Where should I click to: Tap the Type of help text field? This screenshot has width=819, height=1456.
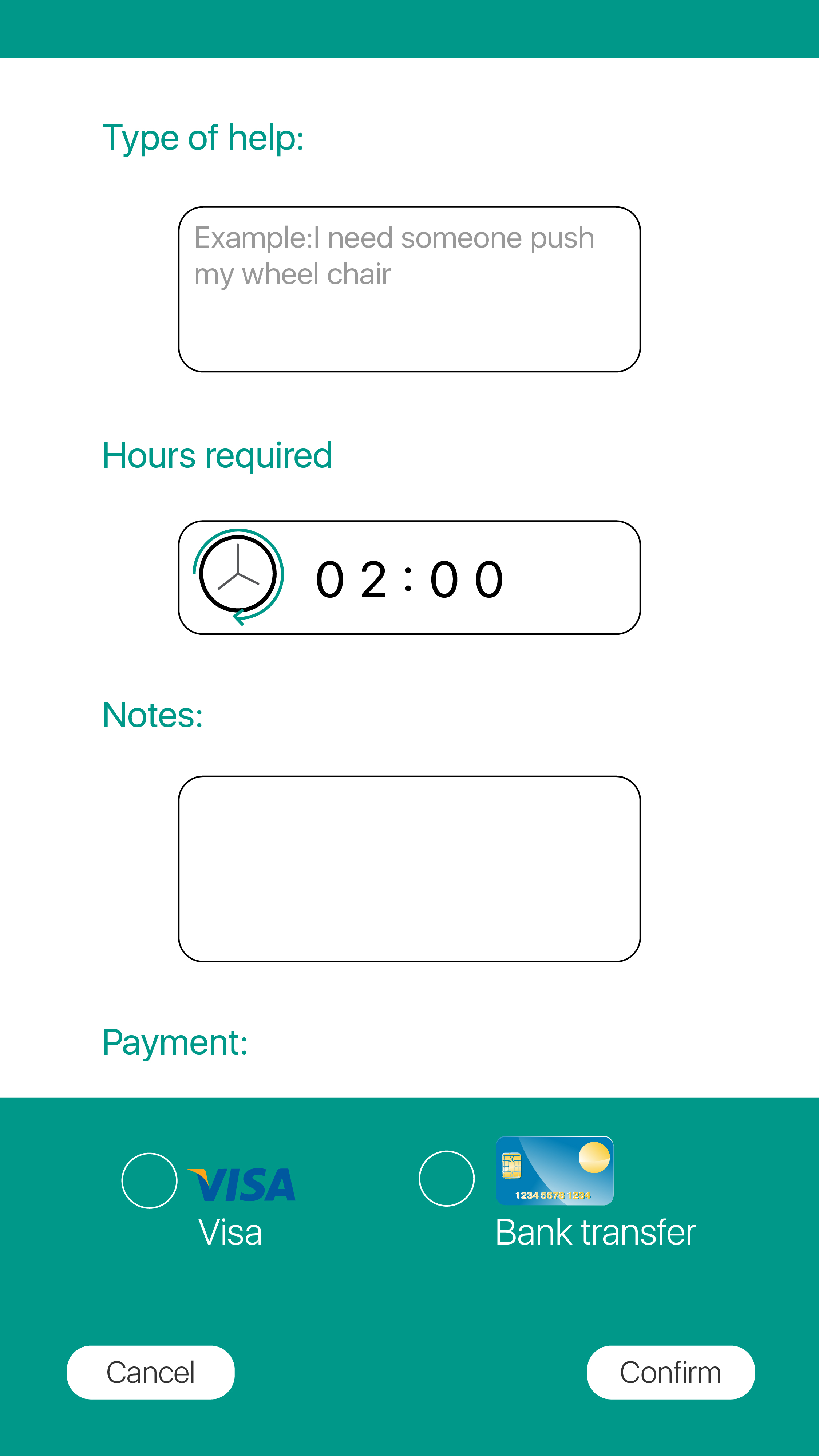(x=409, y=289)
